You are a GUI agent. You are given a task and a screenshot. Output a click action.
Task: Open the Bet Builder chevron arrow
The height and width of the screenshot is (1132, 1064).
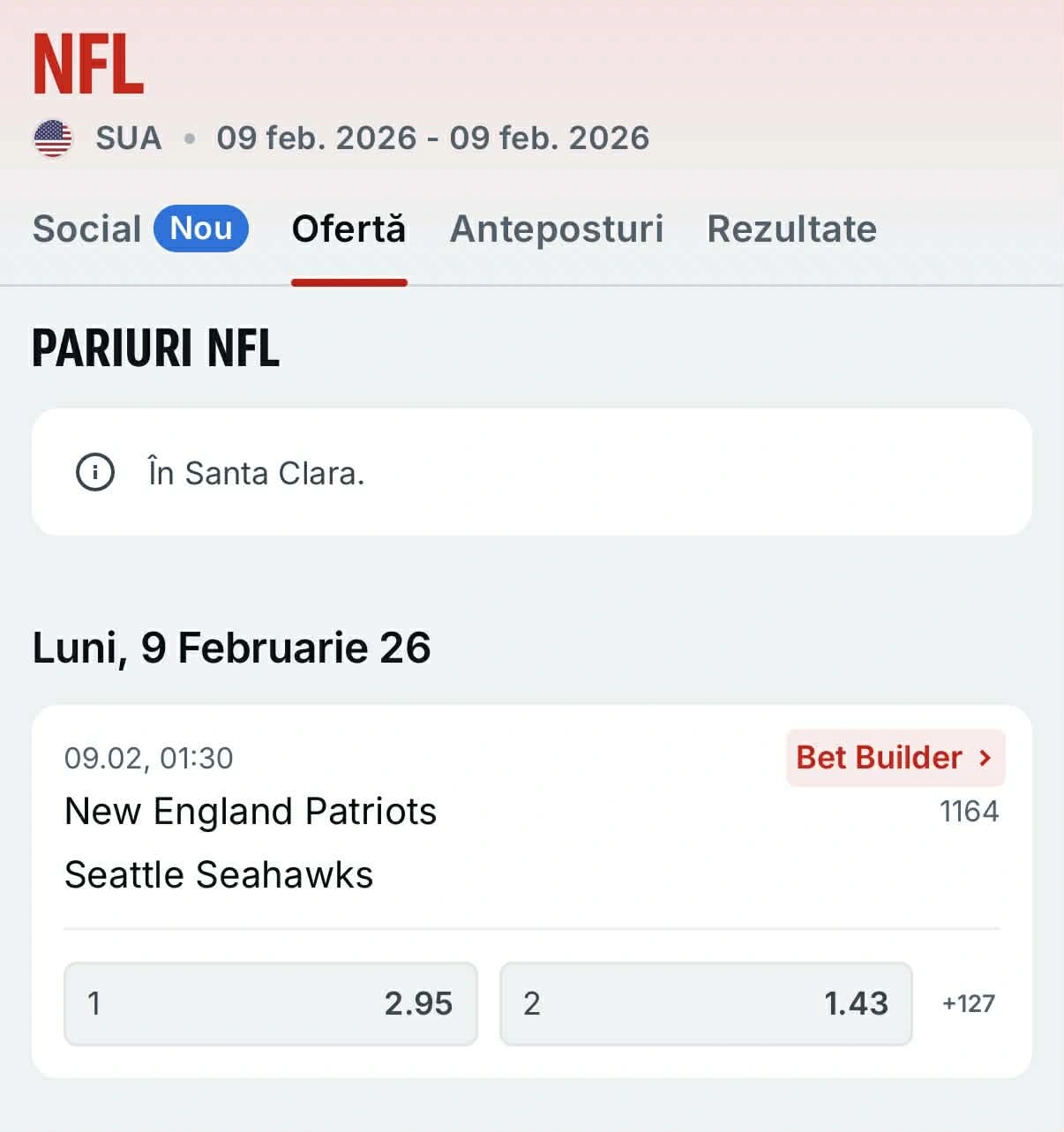click(x=985, y=757)
